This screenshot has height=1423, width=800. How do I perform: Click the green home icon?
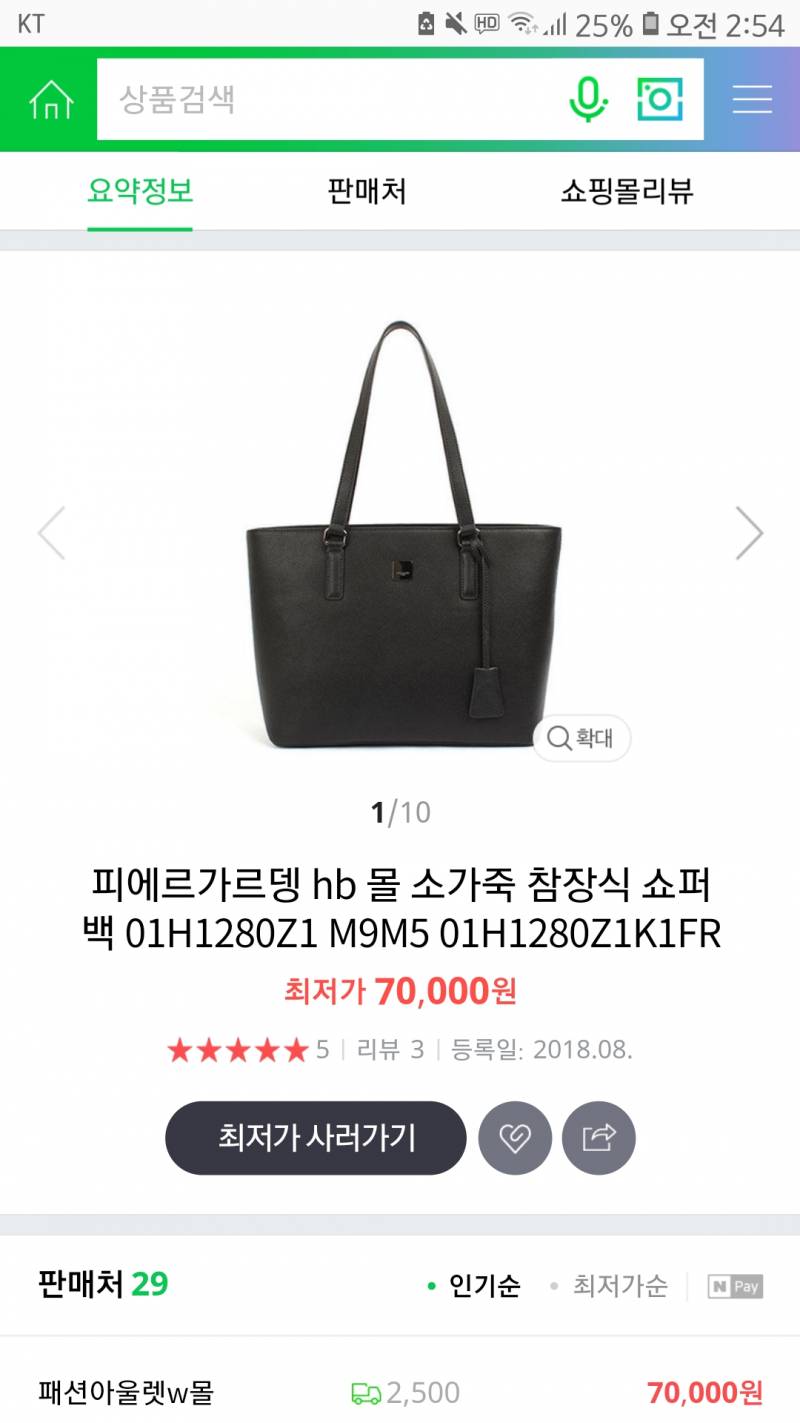52,98
